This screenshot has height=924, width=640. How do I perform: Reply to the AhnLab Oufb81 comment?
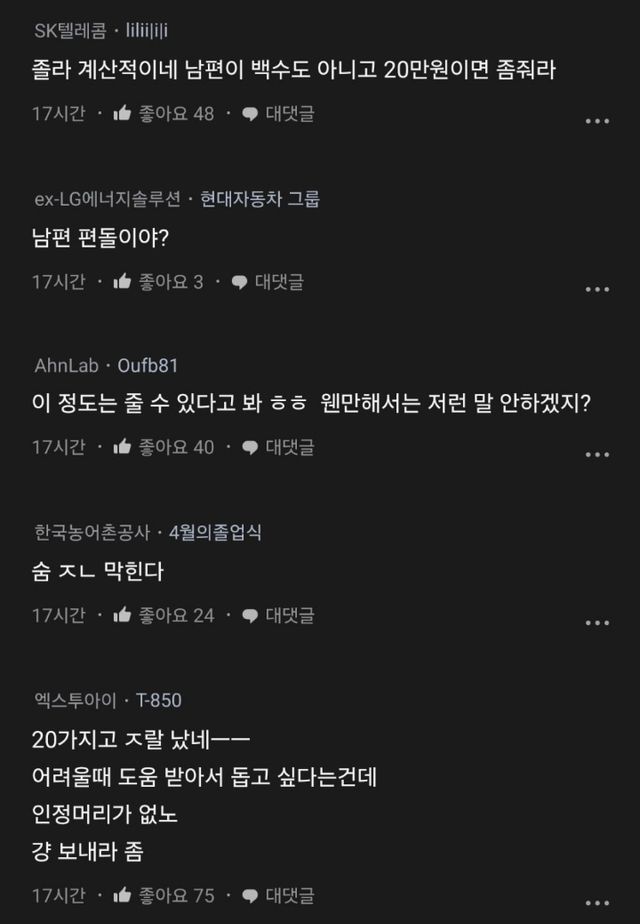point(278,447)
